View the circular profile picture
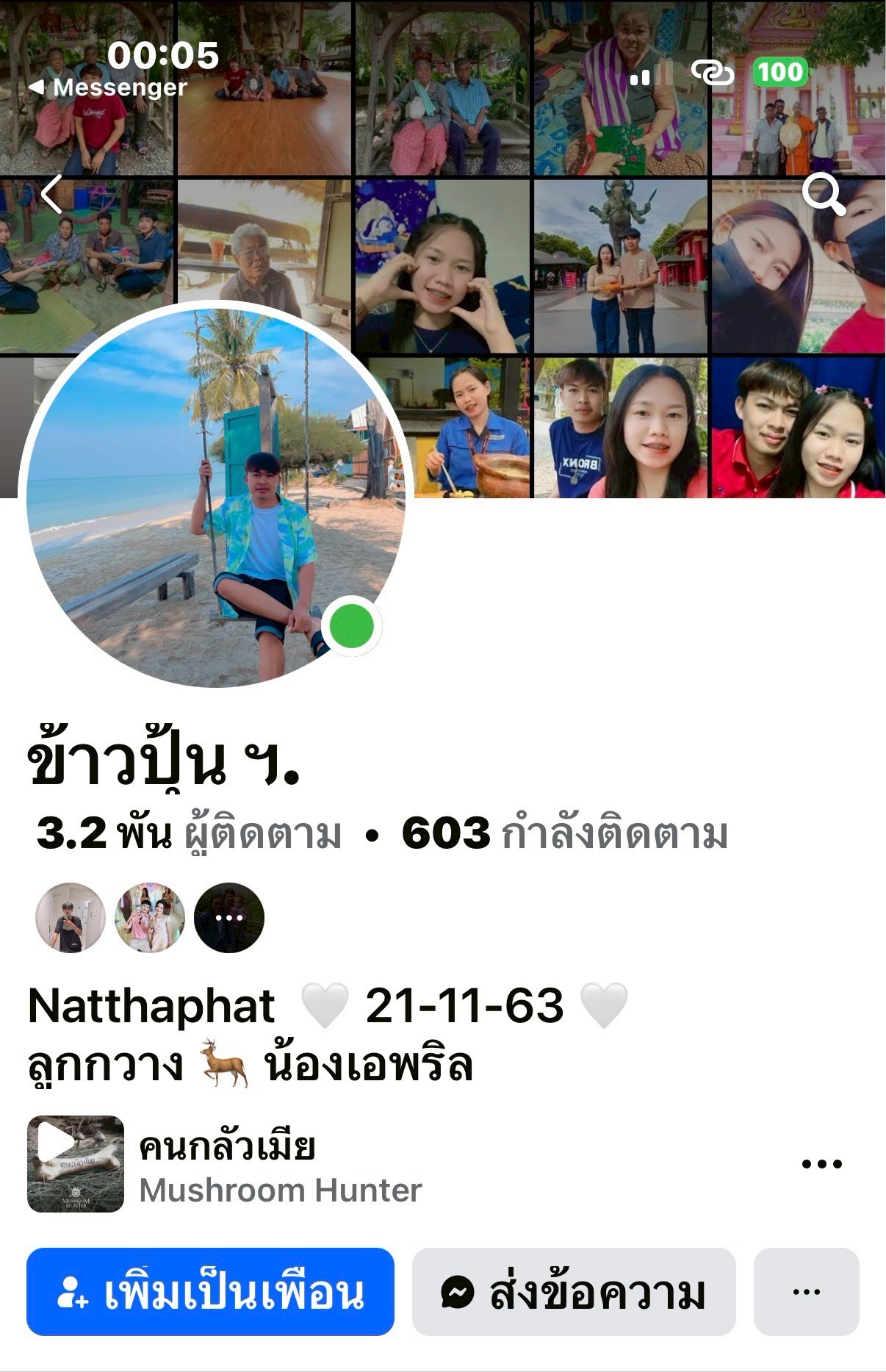 tap(216, 495)
